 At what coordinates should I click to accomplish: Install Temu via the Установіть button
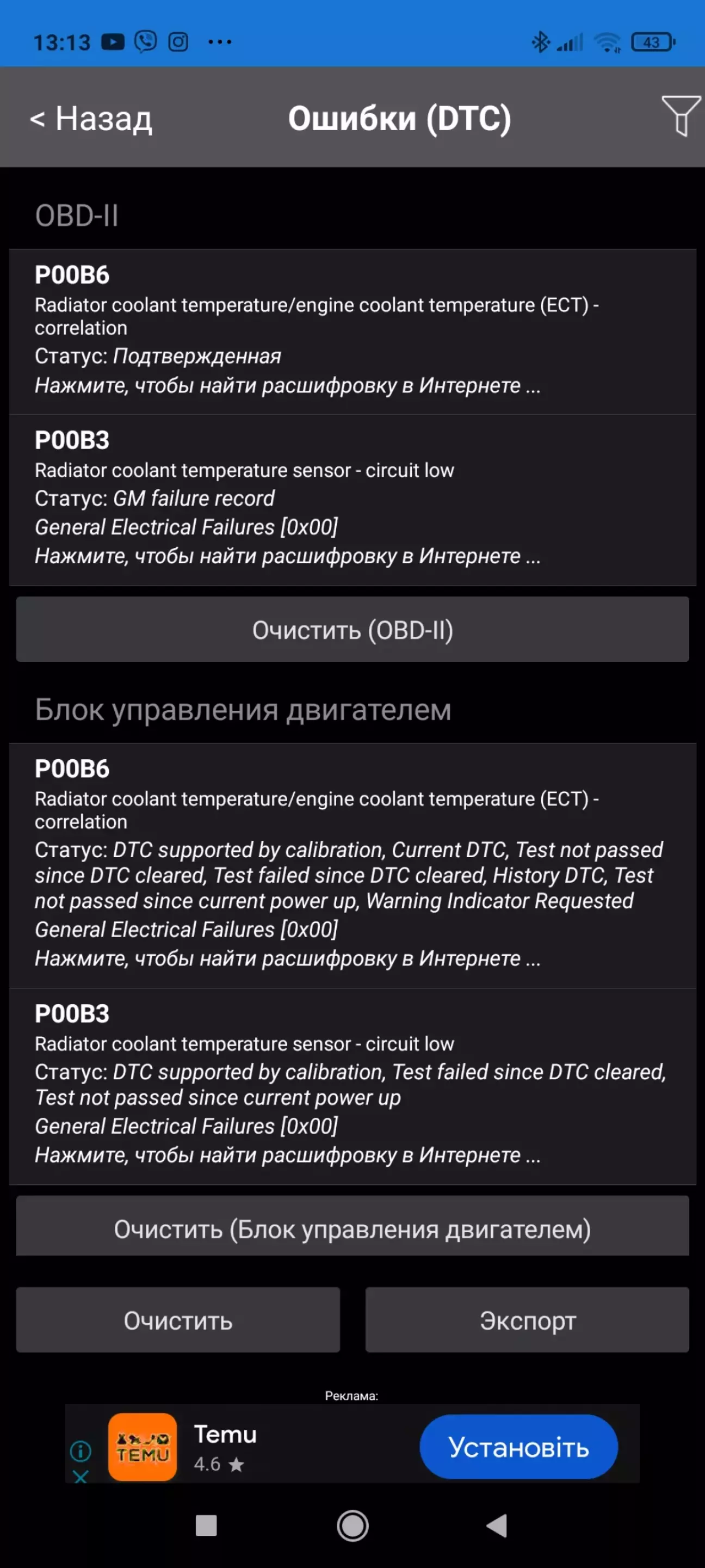tap(518, 1447)
